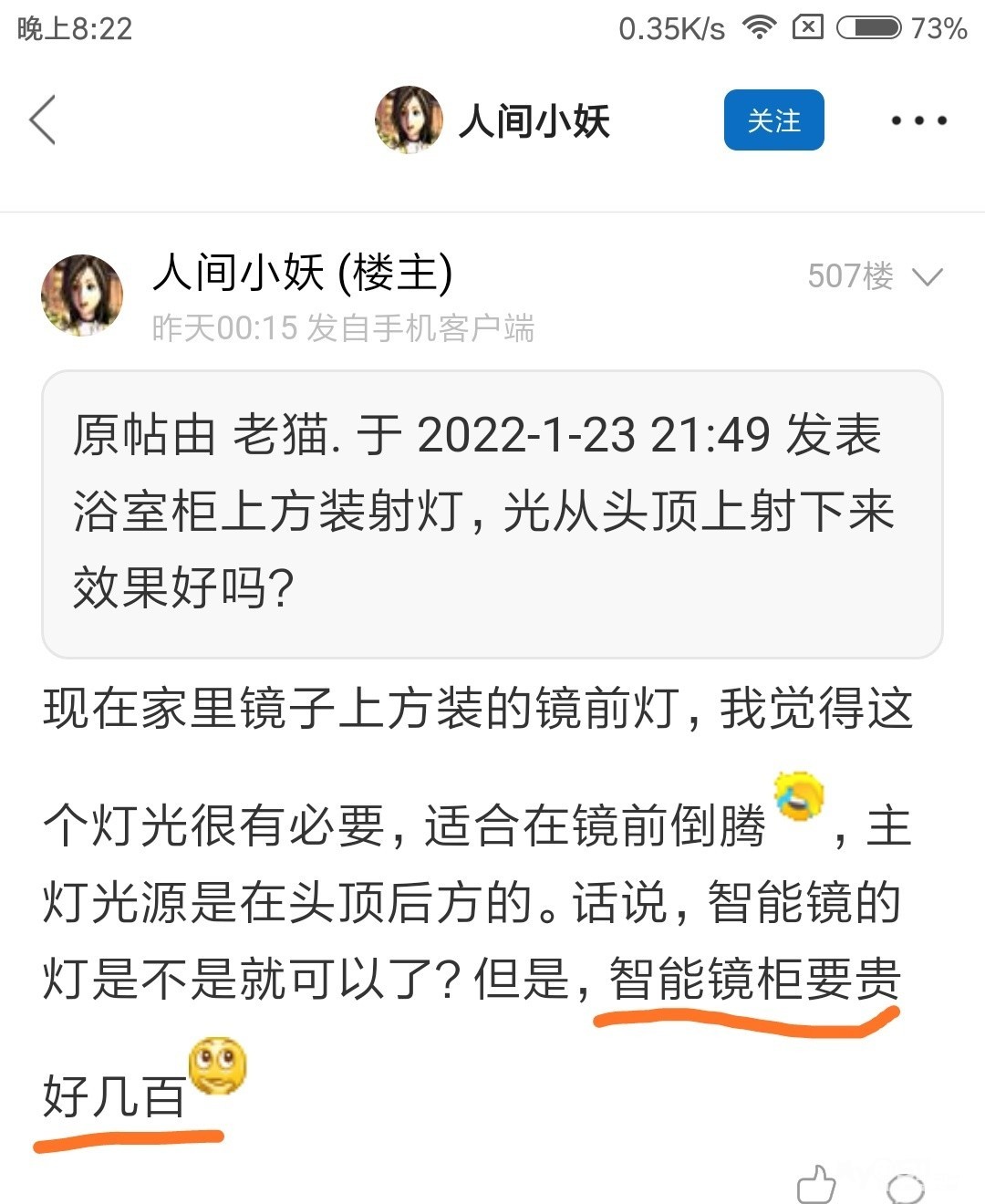Expand the 507楼 dropdown chevron
985x1204 pixels.
point(928,276)
